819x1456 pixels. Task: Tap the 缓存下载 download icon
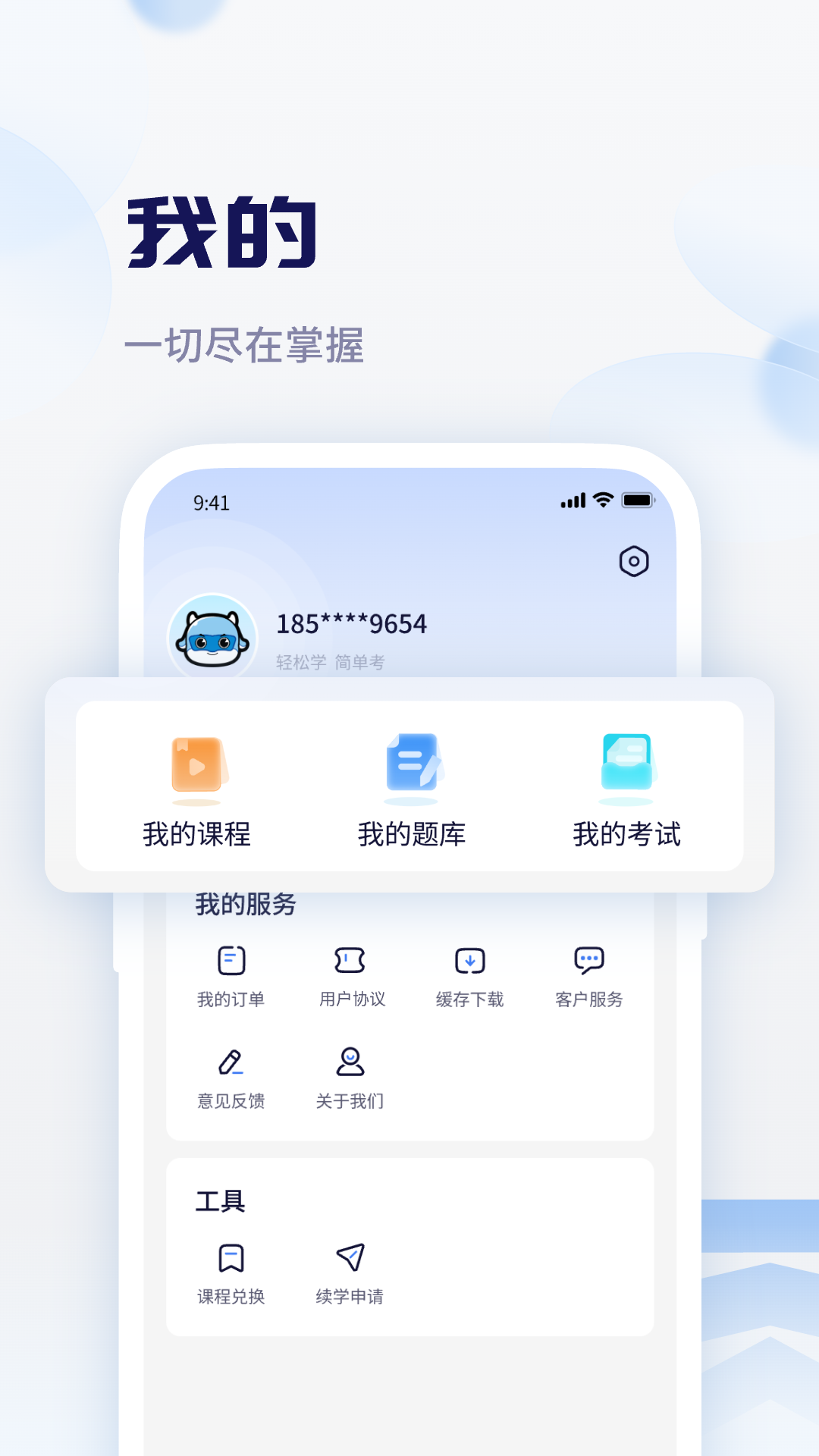tap(470, 959)
